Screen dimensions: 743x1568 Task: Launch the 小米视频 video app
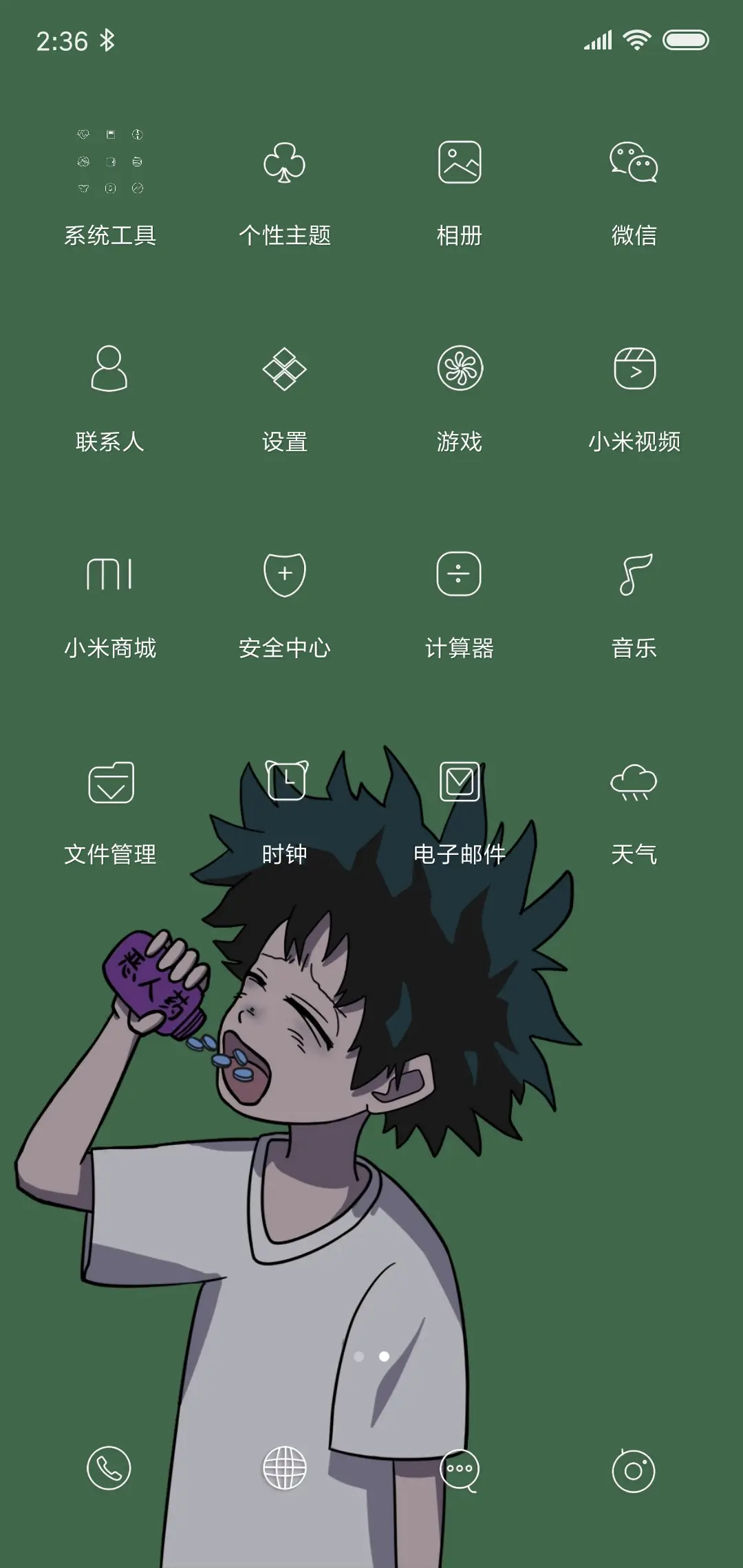634,371
